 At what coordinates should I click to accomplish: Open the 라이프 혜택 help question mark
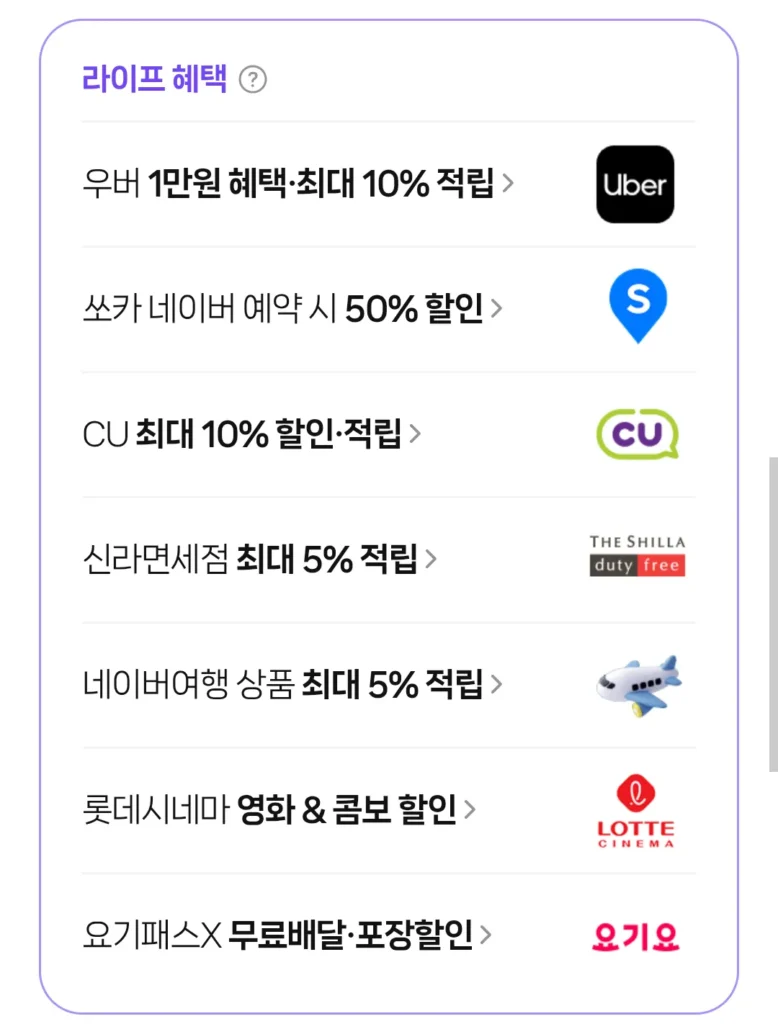254,79
